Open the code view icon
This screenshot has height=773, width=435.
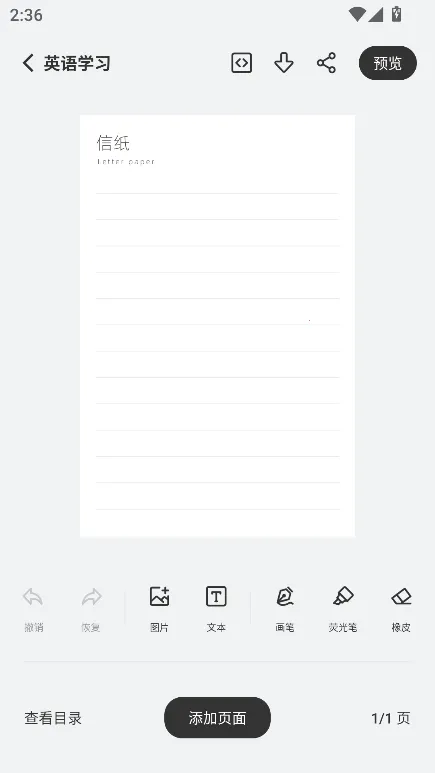pos(242,63)
